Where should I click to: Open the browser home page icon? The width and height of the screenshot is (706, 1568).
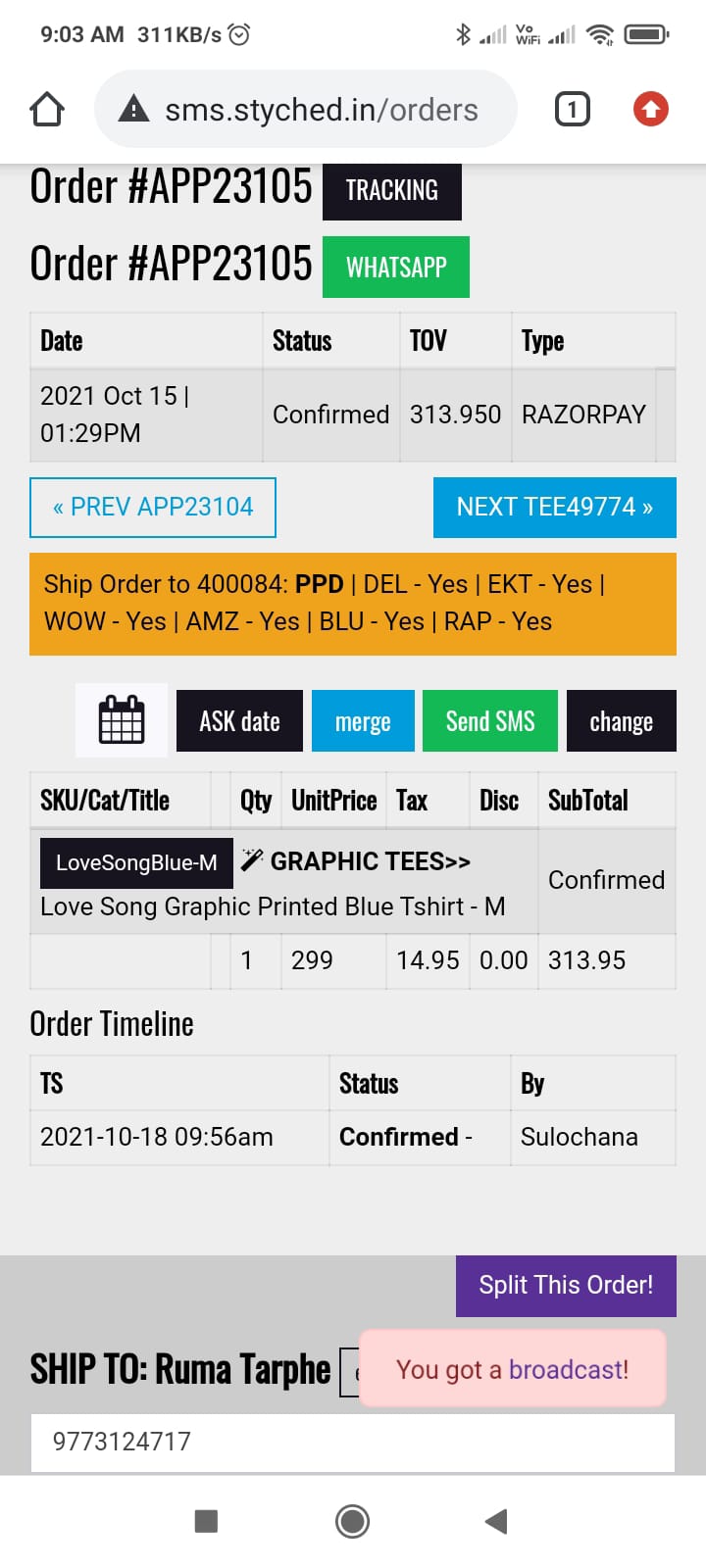tap(47, 109)
